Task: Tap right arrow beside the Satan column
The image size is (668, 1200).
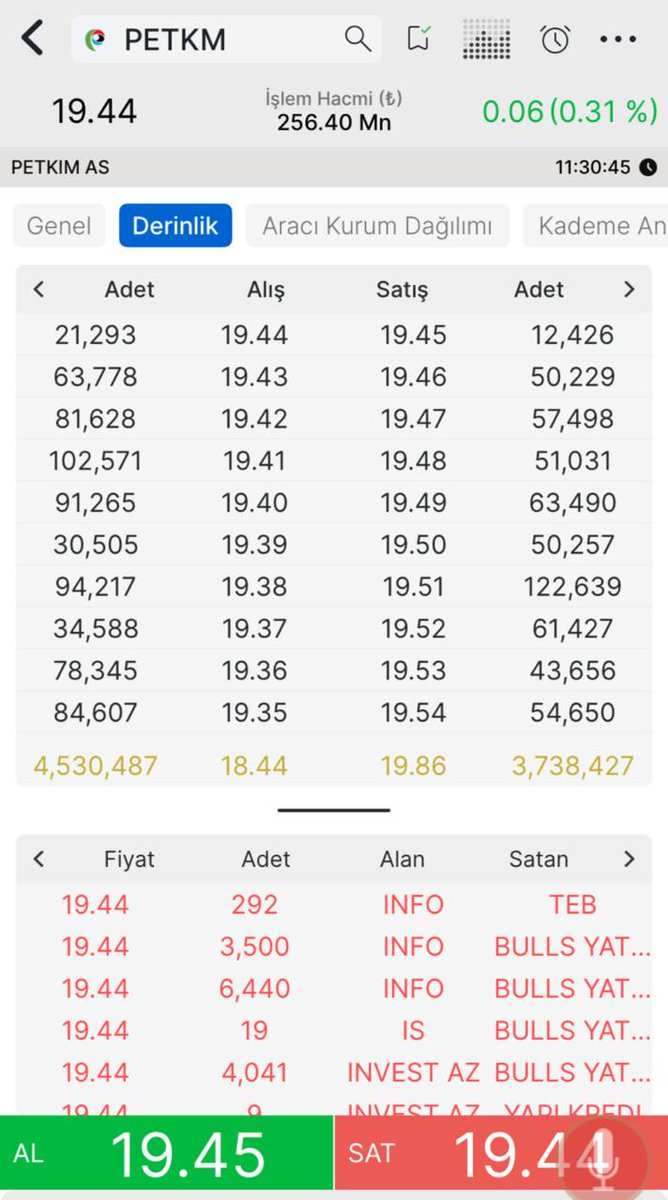Action: 629,859
